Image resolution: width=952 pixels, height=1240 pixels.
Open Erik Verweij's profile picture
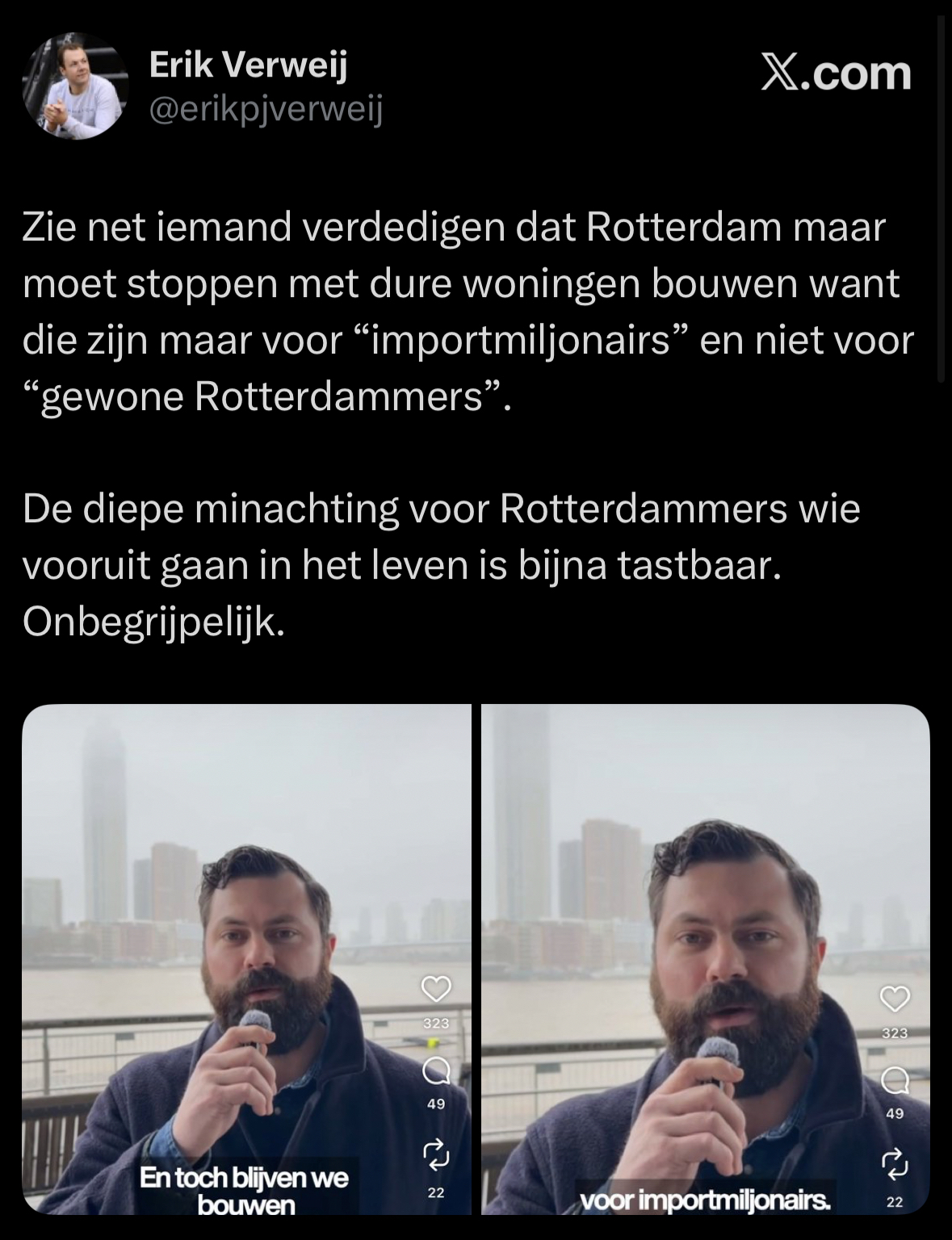(75, 86)
